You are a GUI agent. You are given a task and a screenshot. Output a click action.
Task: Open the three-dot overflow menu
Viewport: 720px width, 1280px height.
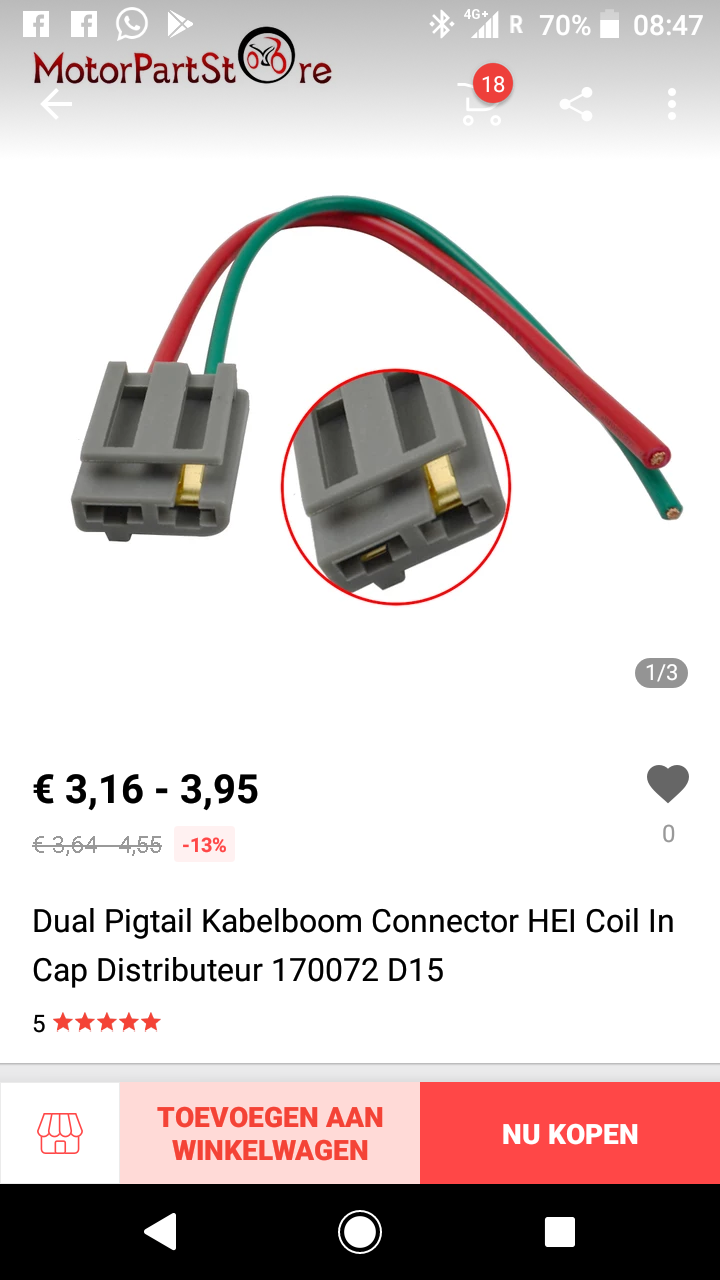click(x=672, y=104)
